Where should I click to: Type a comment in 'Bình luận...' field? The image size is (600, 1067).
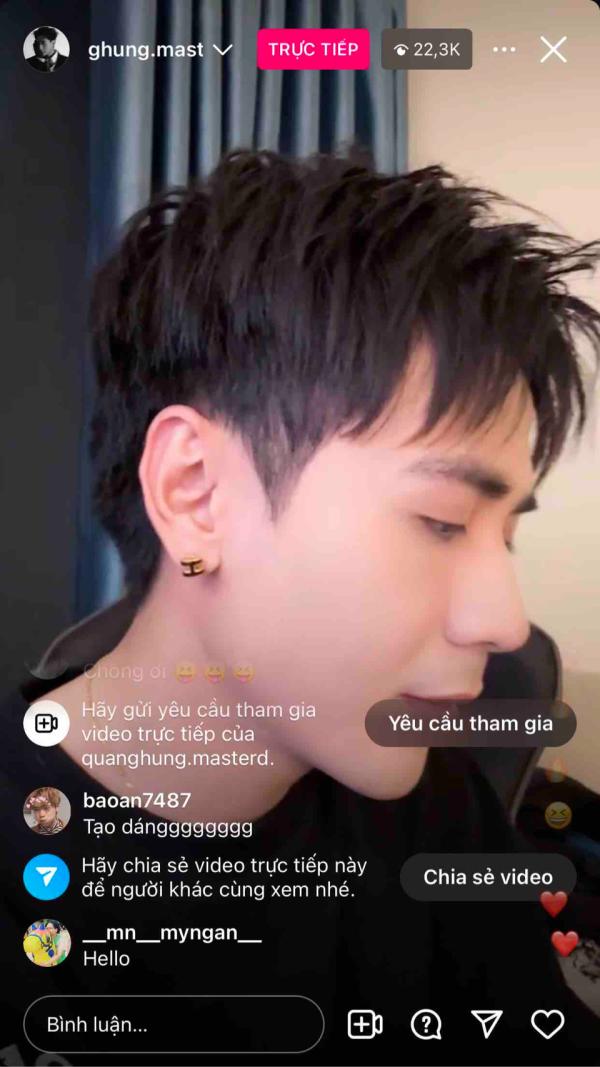click(x=174, y=1024)
